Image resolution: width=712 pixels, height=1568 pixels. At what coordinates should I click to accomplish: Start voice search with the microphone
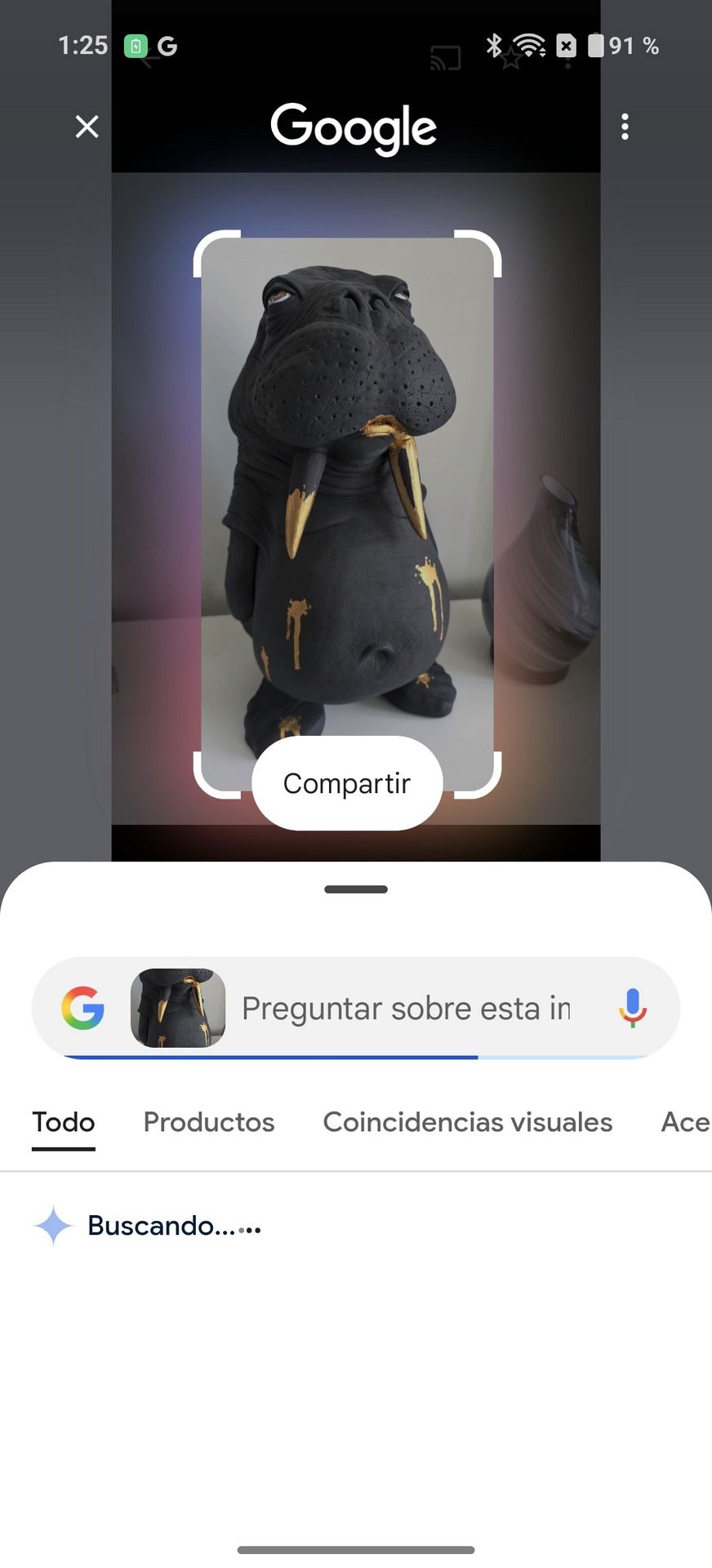click(x=633, y=1008)
